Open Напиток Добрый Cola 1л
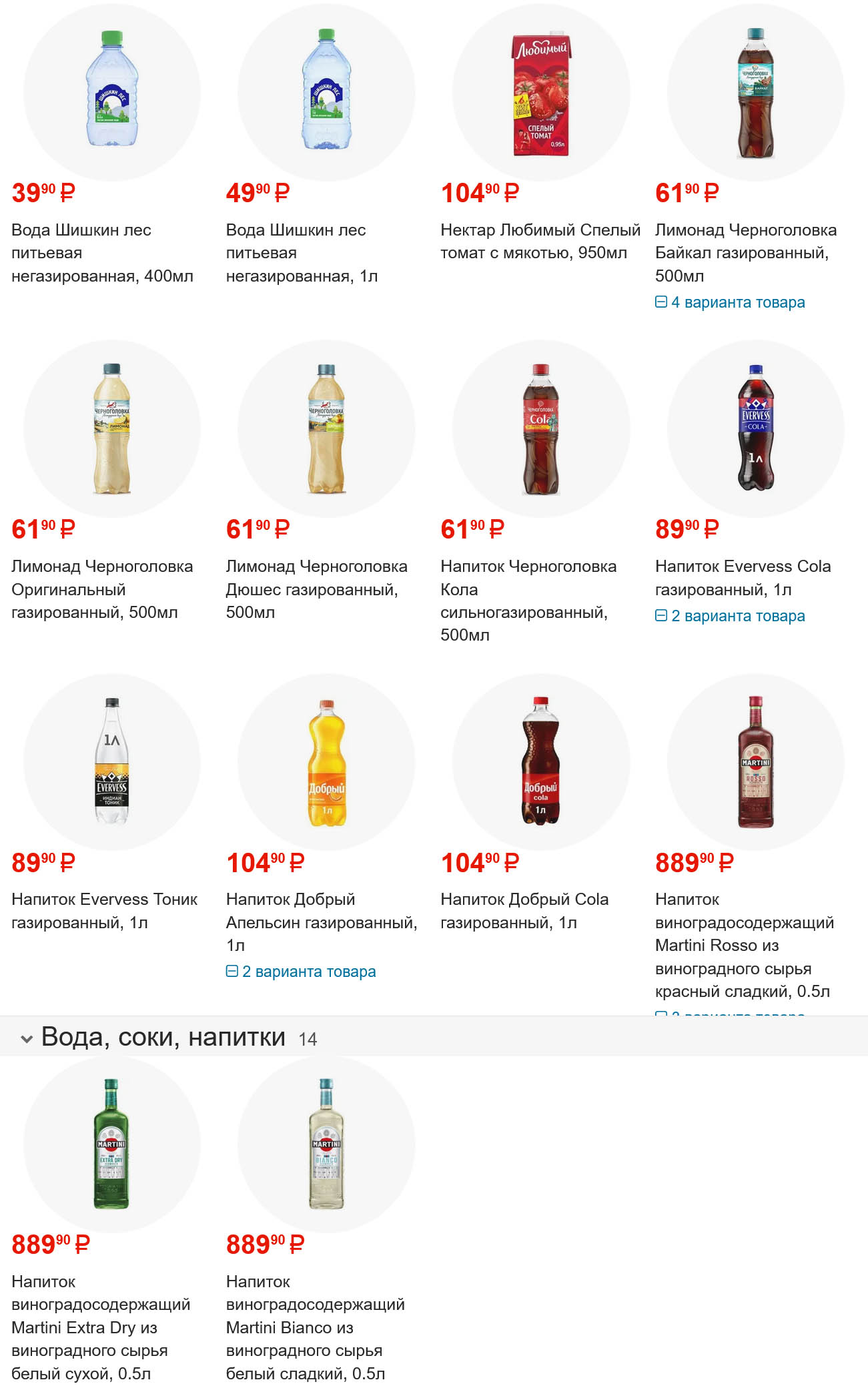Image resolution: width=868 pixels, height=1390 pixels. [524, 911]
